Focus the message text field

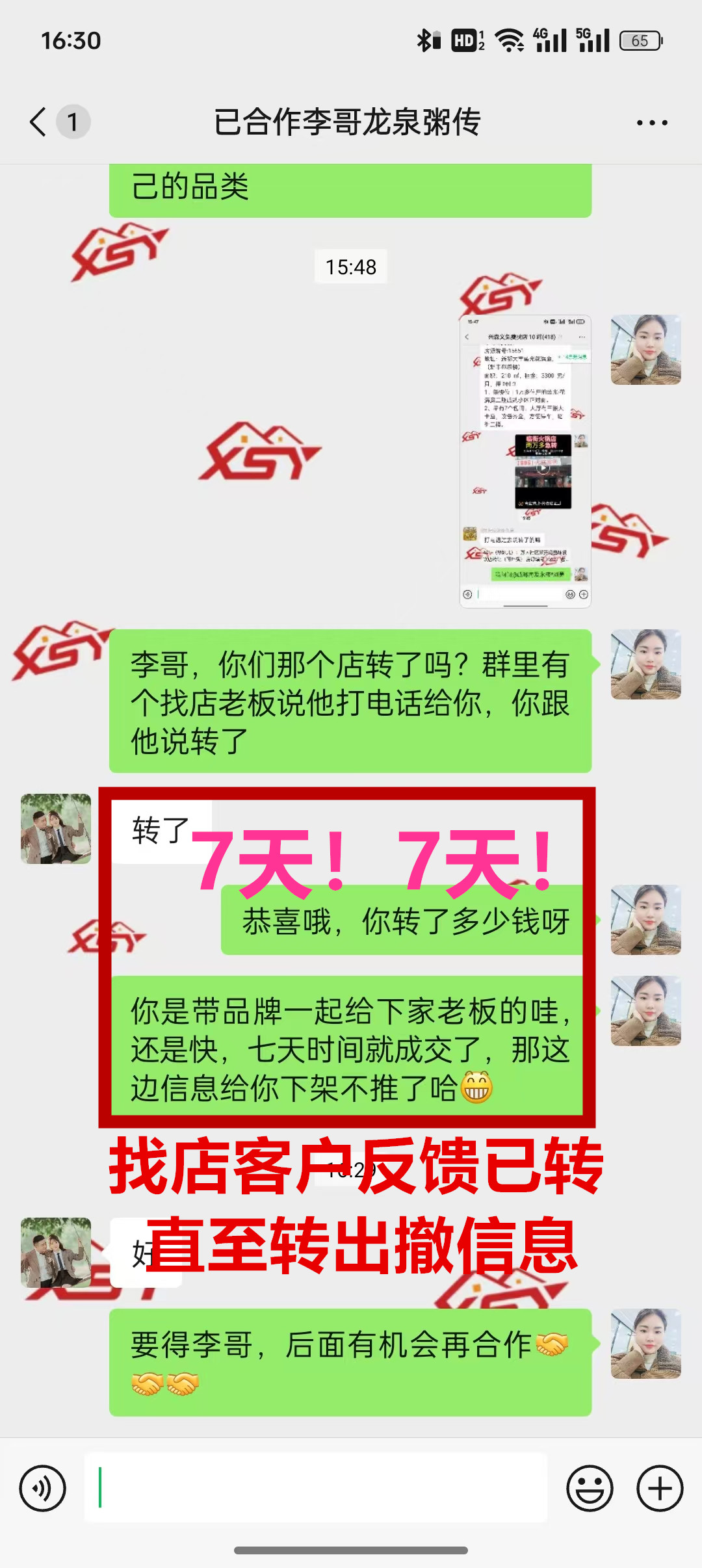pos(316,1488)
